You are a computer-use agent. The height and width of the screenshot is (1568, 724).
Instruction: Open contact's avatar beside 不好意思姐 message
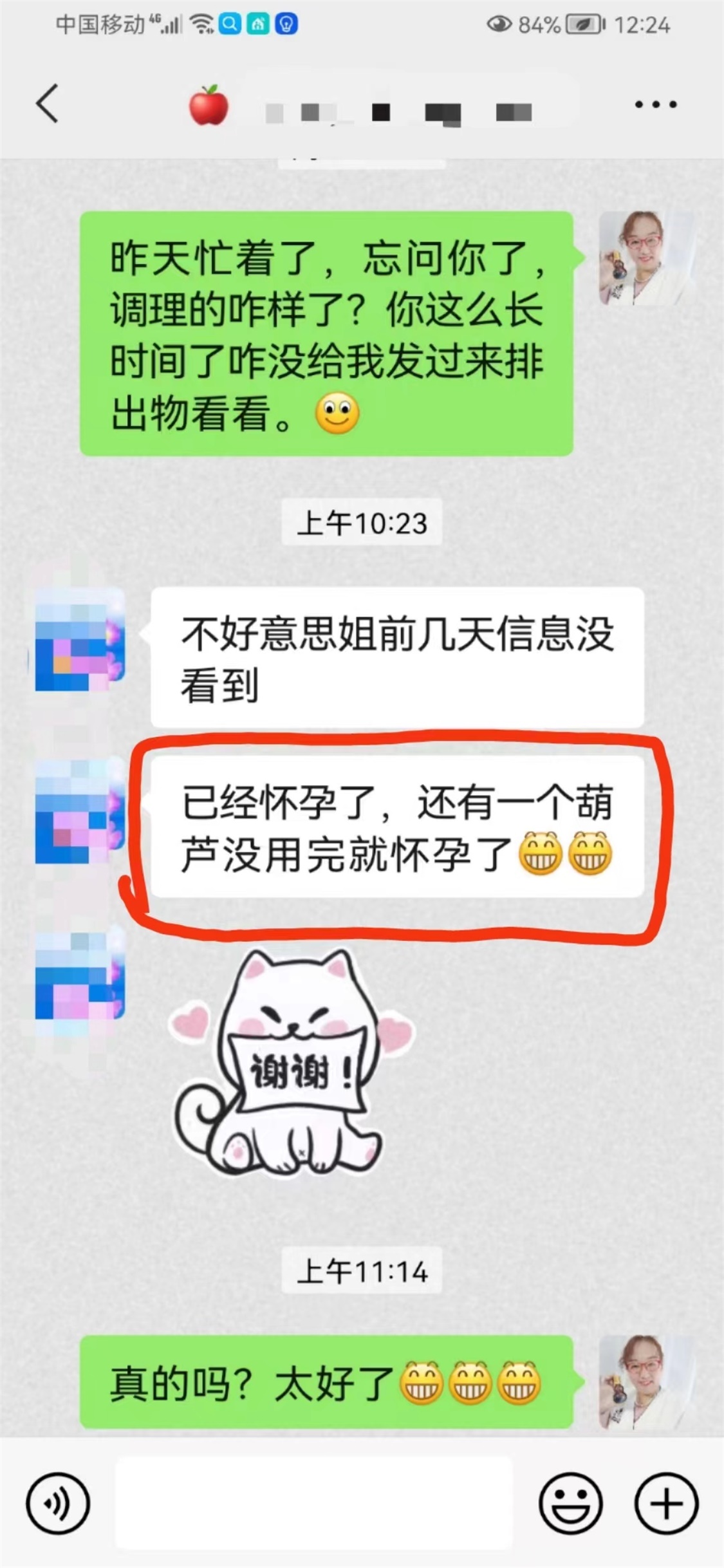tap(79, 639)
